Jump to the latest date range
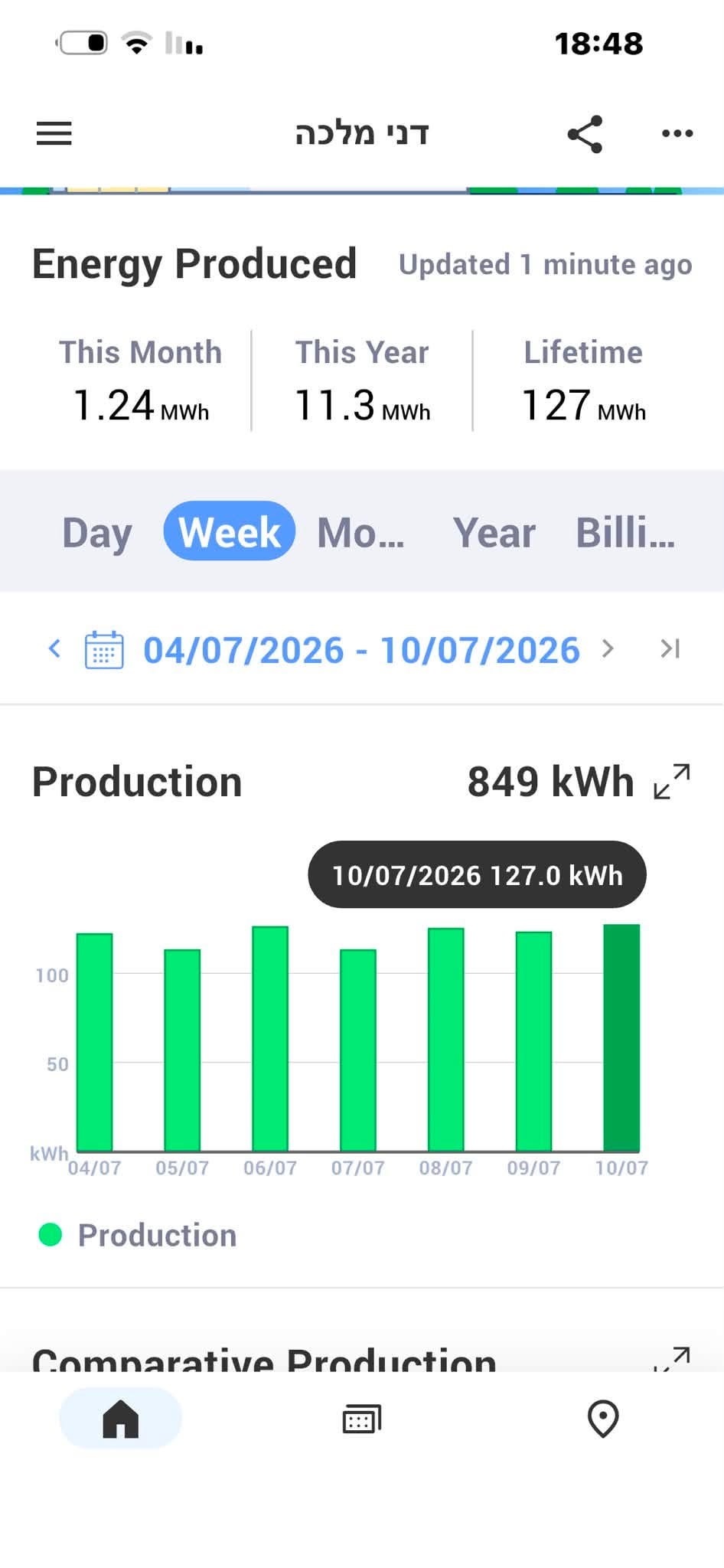 pyautogui.click(x=670, y=648)
